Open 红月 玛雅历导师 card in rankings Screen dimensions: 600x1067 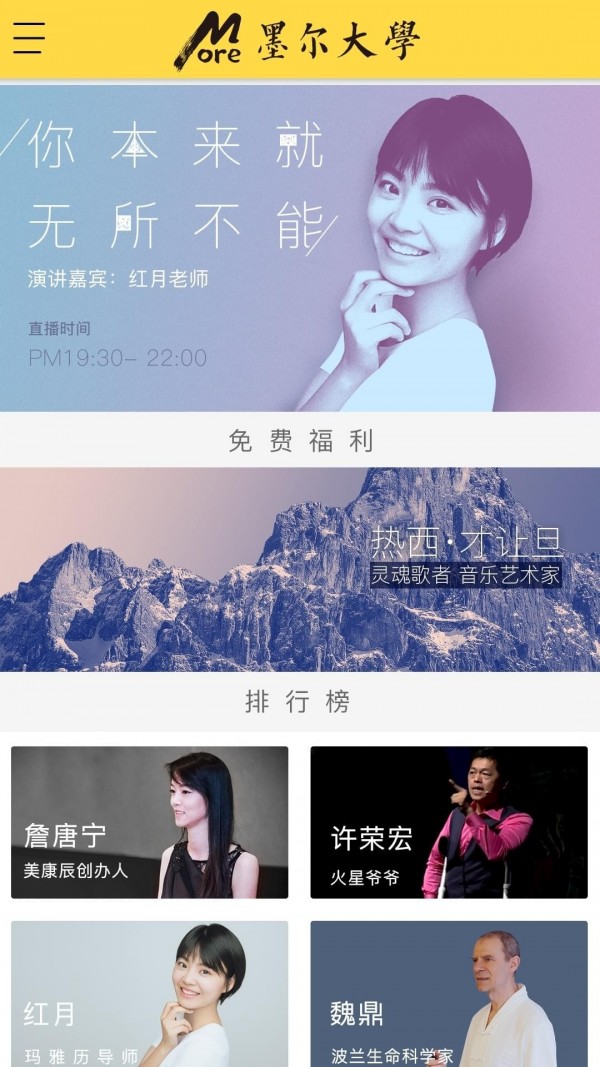tap(150, 993)
